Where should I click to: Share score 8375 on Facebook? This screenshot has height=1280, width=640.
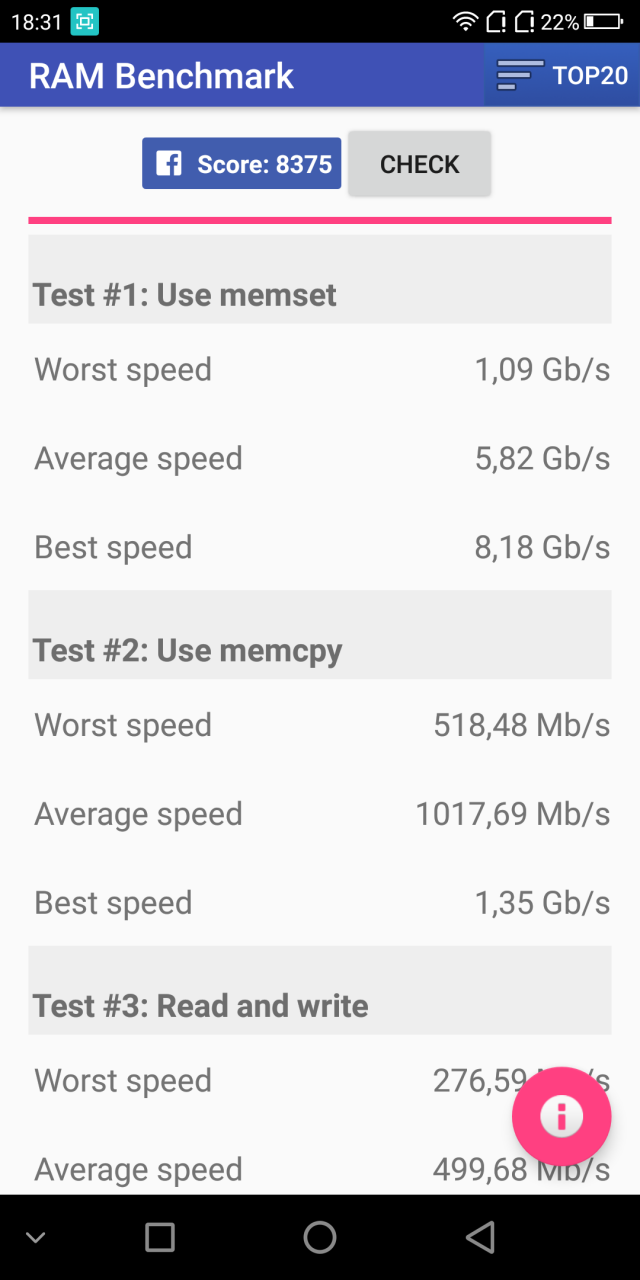pos(242,164)
